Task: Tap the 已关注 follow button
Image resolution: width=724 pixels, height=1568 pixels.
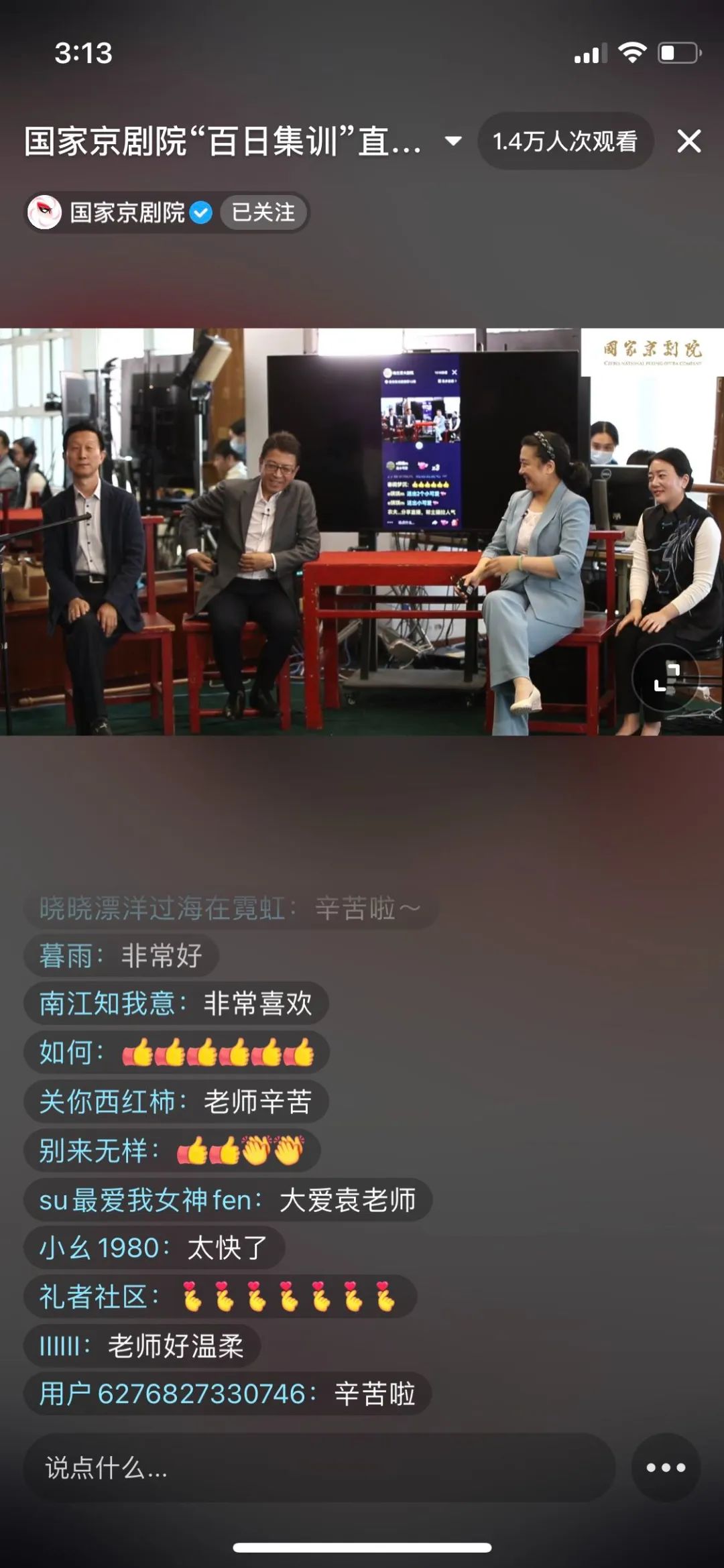Action: point(263,213)
